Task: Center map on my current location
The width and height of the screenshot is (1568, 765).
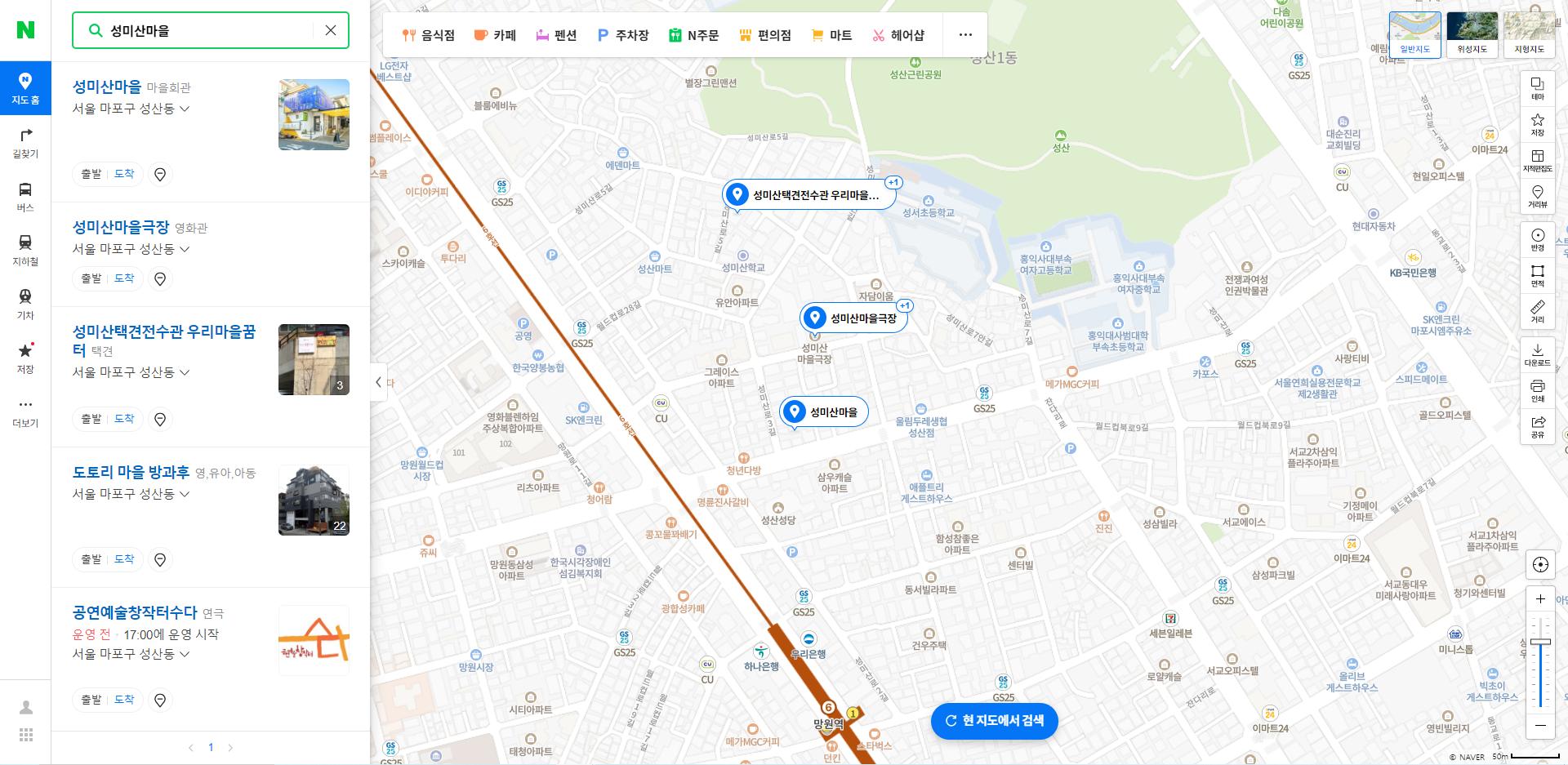Action: [x=1540, y=564]
